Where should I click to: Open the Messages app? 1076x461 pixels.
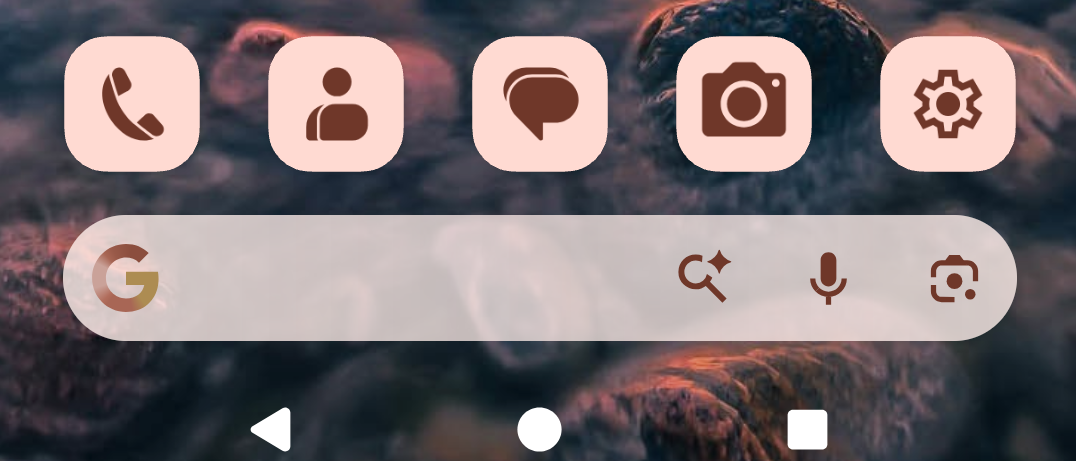(x=540, y=103)
